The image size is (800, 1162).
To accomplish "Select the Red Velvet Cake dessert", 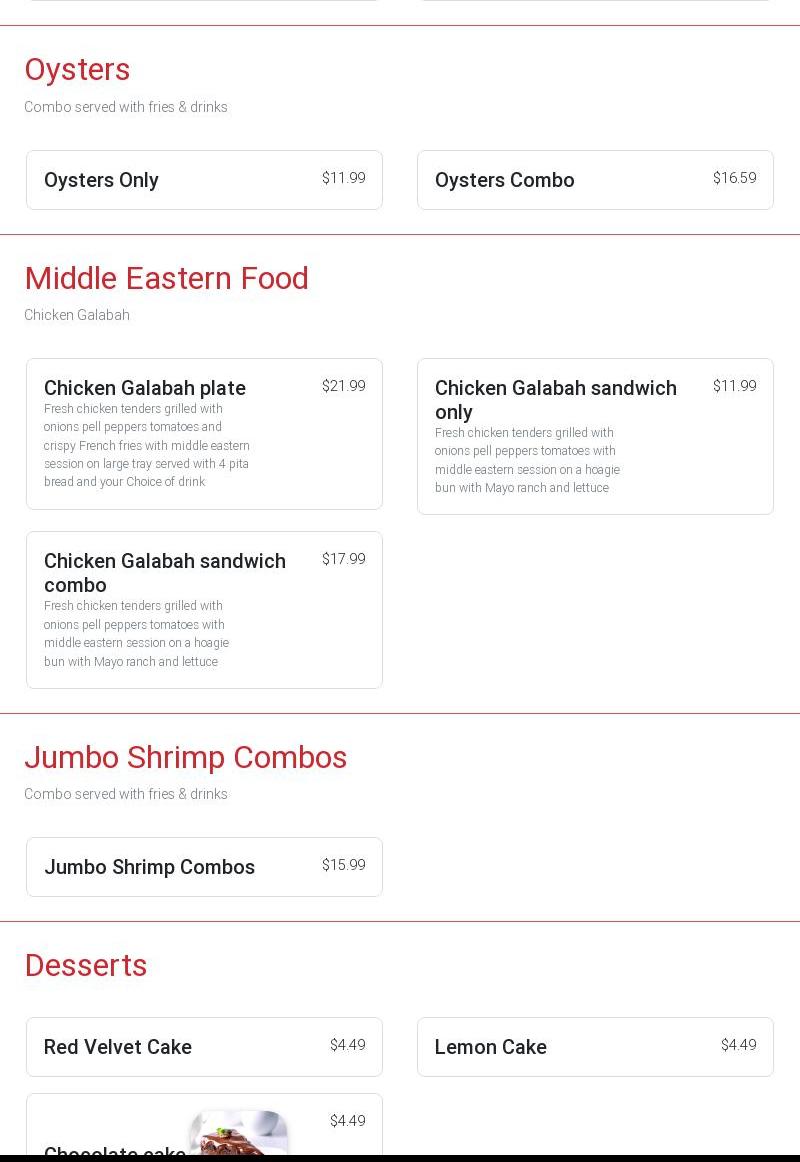I will 204,1047.
